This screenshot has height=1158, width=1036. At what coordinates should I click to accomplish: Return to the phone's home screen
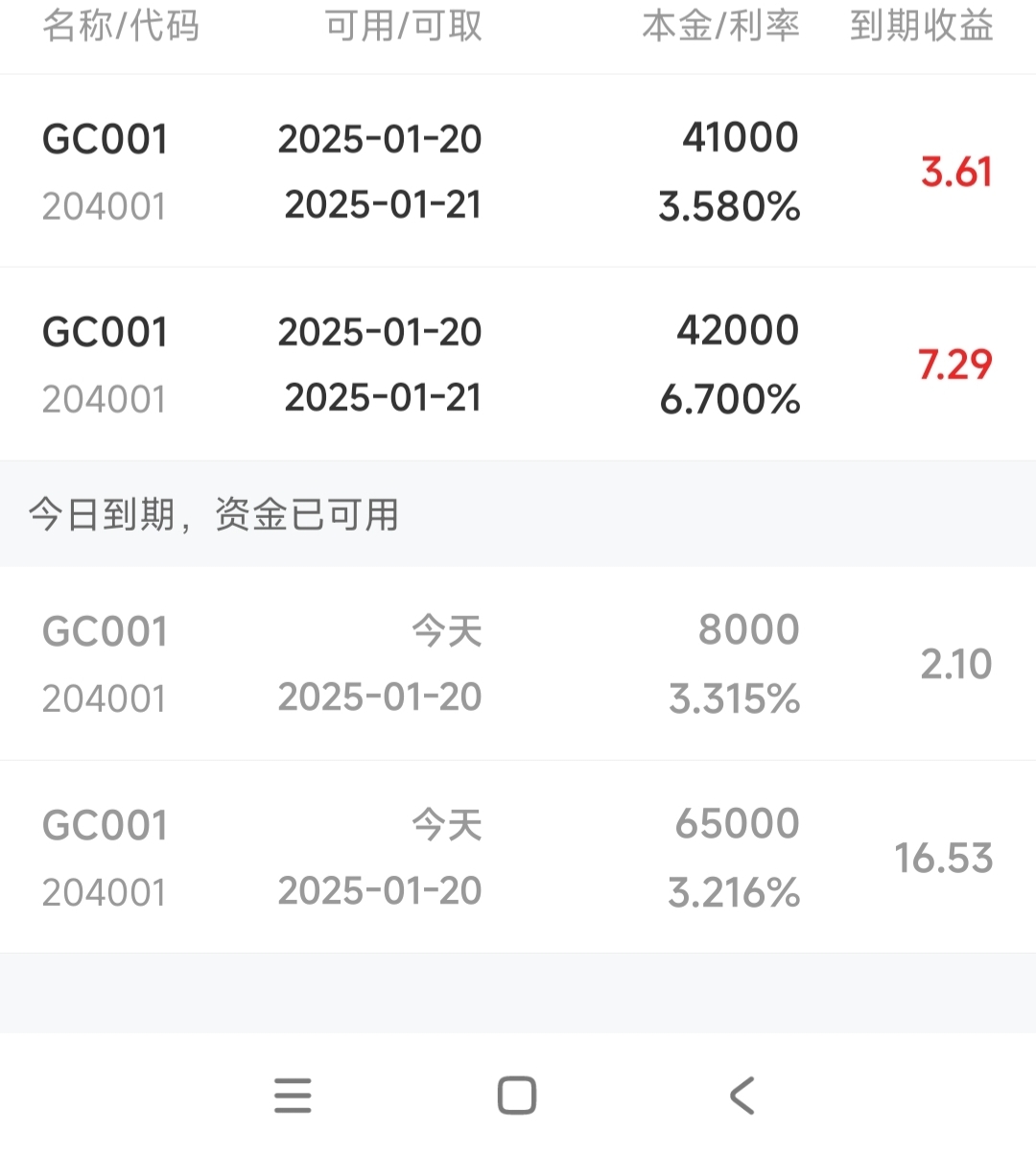(517, 1095)
